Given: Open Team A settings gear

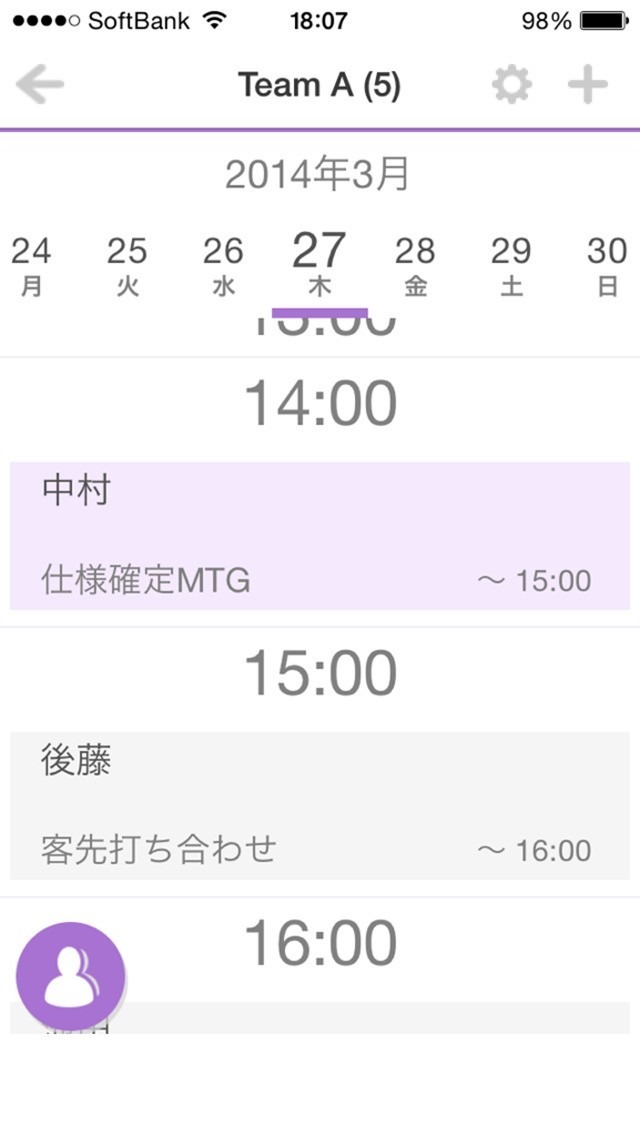Looking at the screenshot, I should 512,85.
